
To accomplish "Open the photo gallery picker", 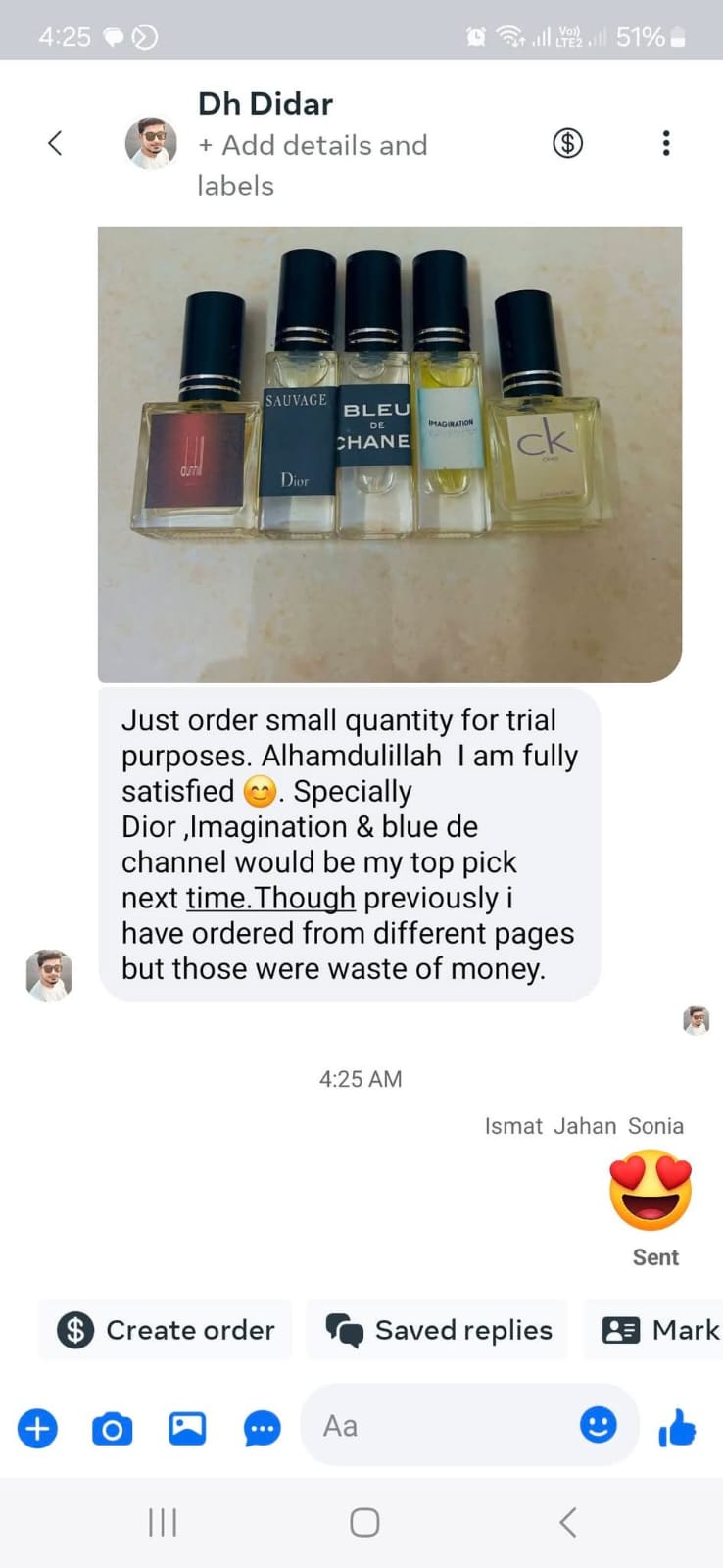I will (x=186, y=1428).
